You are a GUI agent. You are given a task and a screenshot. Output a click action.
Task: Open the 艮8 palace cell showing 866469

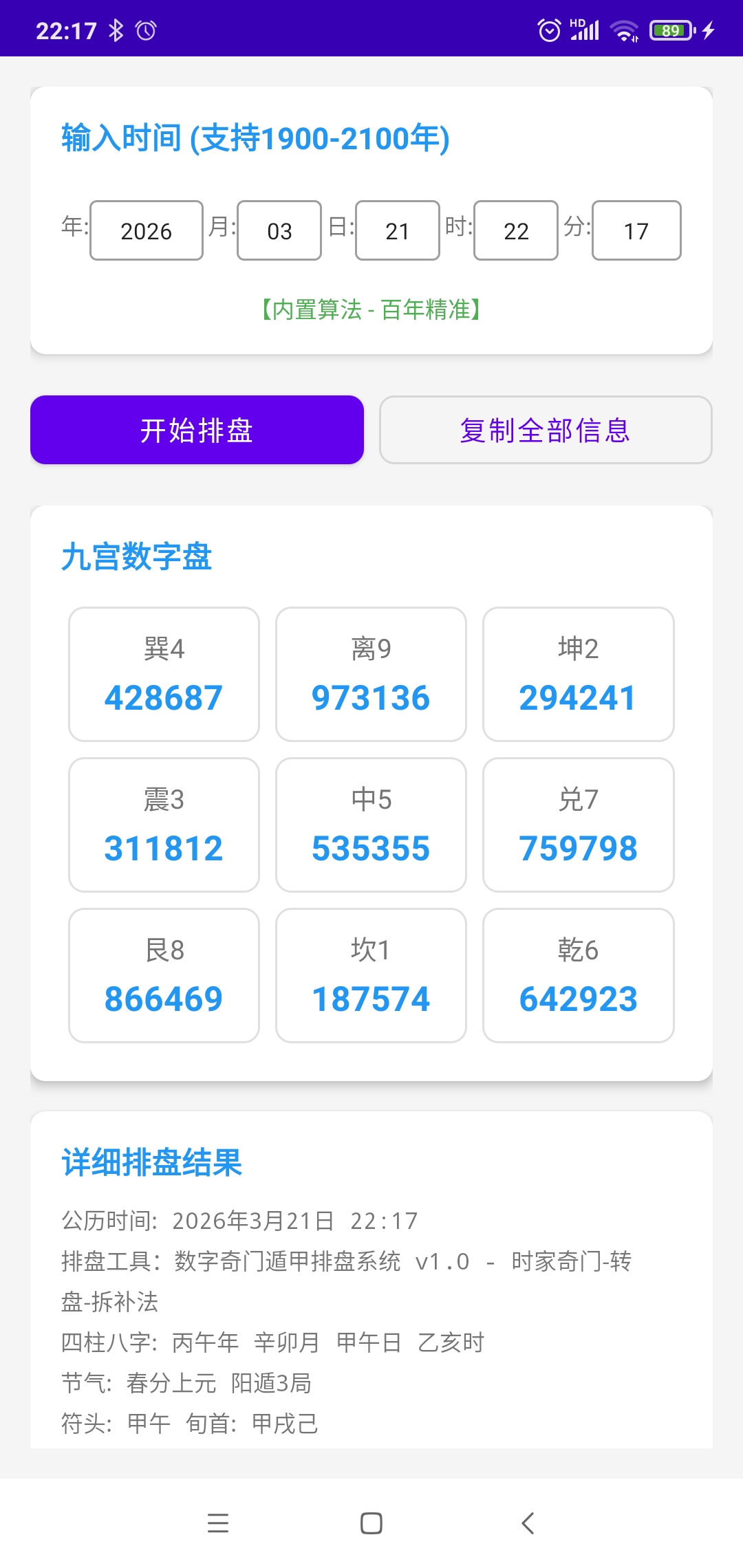[163, 976]
